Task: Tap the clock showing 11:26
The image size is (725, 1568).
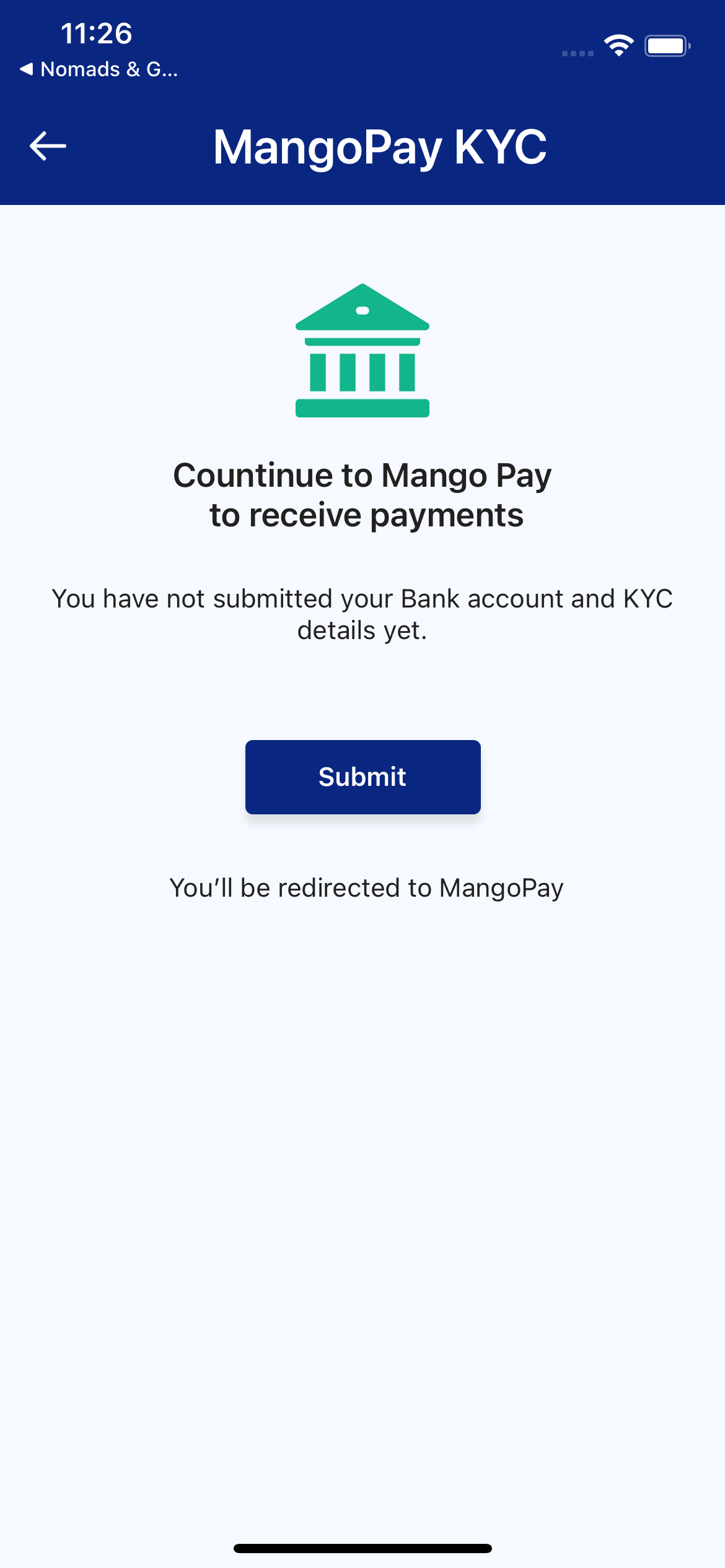Action: [97, 34]
